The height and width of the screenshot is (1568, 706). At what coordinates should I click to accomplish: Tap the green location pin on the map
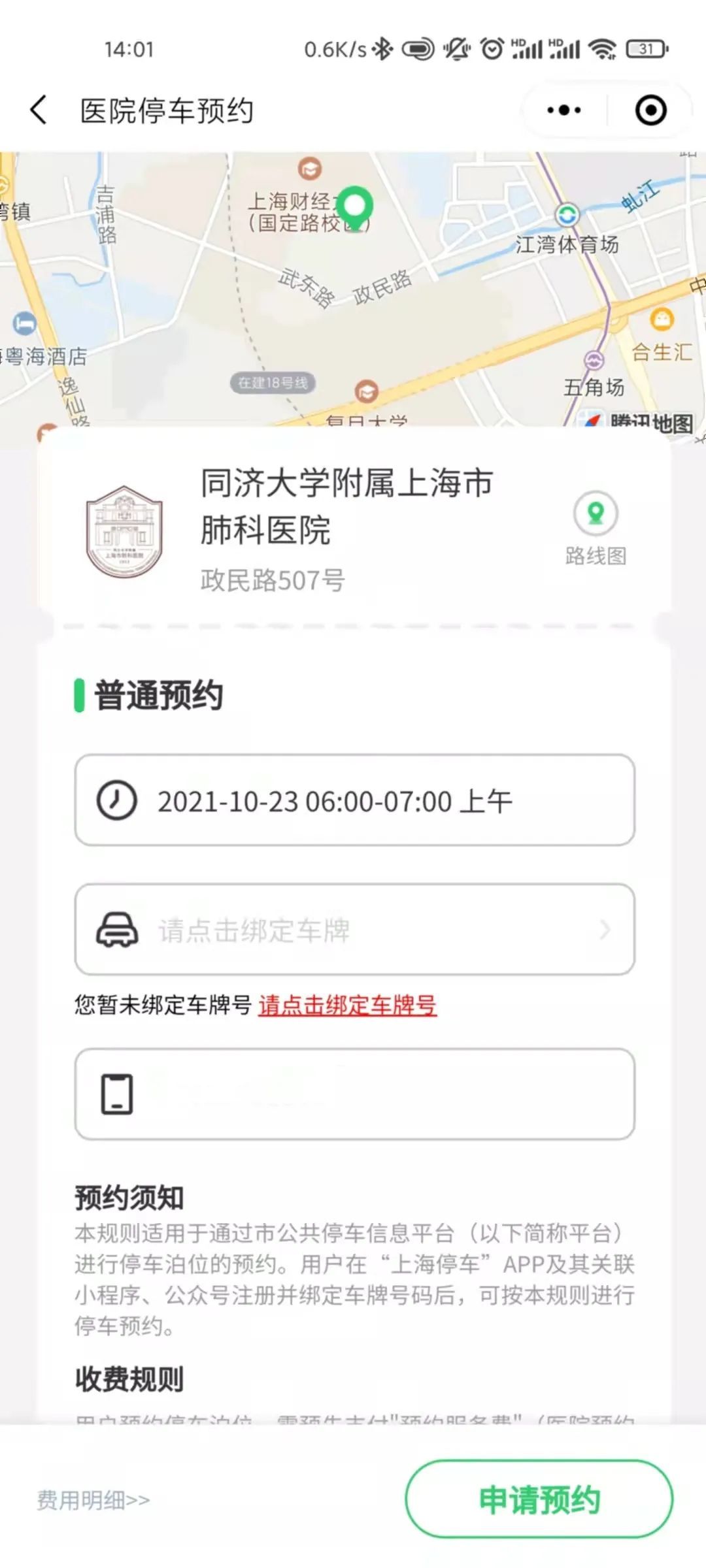356,205
